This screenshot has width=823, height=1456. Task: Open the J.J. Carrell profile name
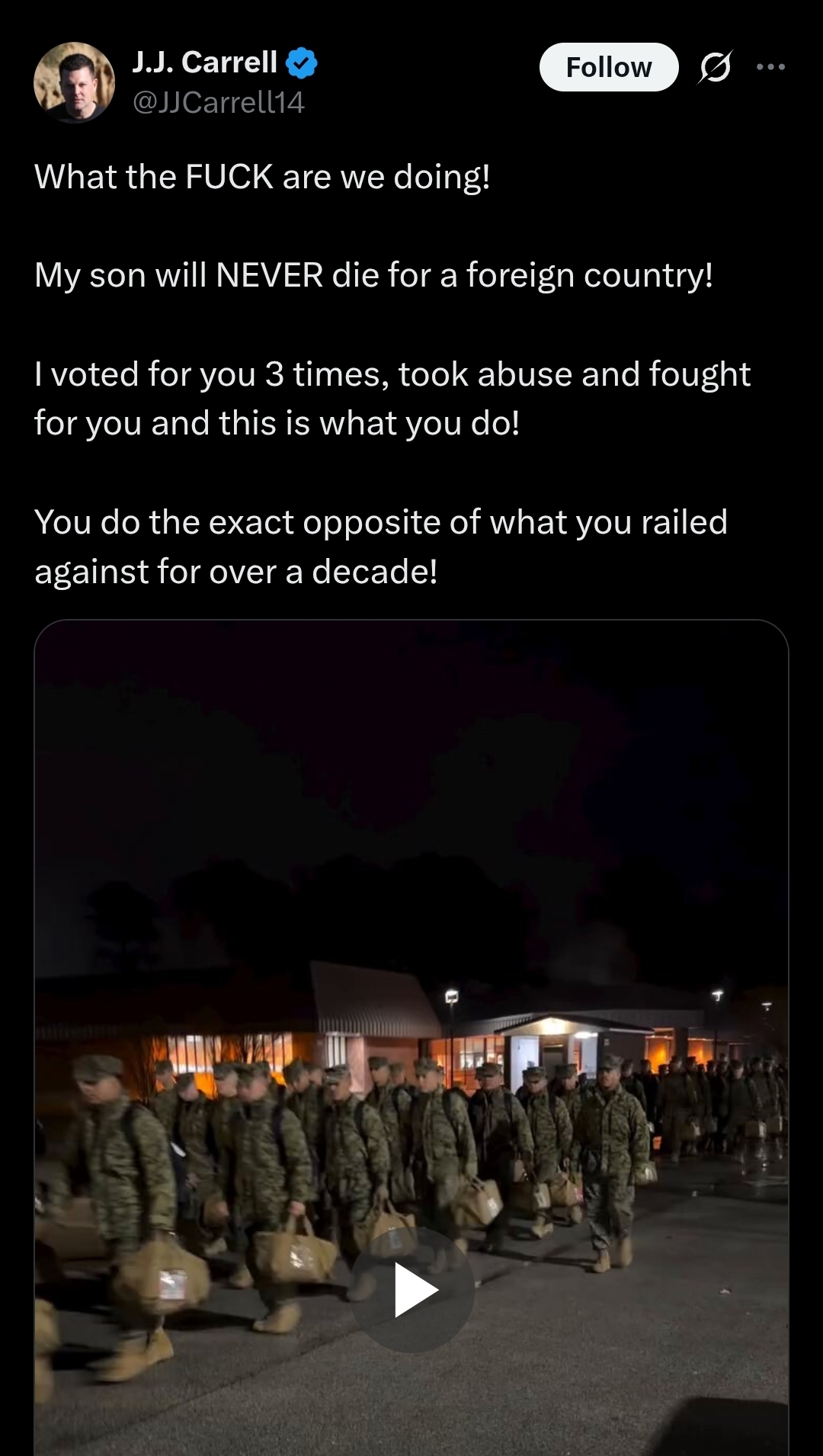click(x=204, y=63)
